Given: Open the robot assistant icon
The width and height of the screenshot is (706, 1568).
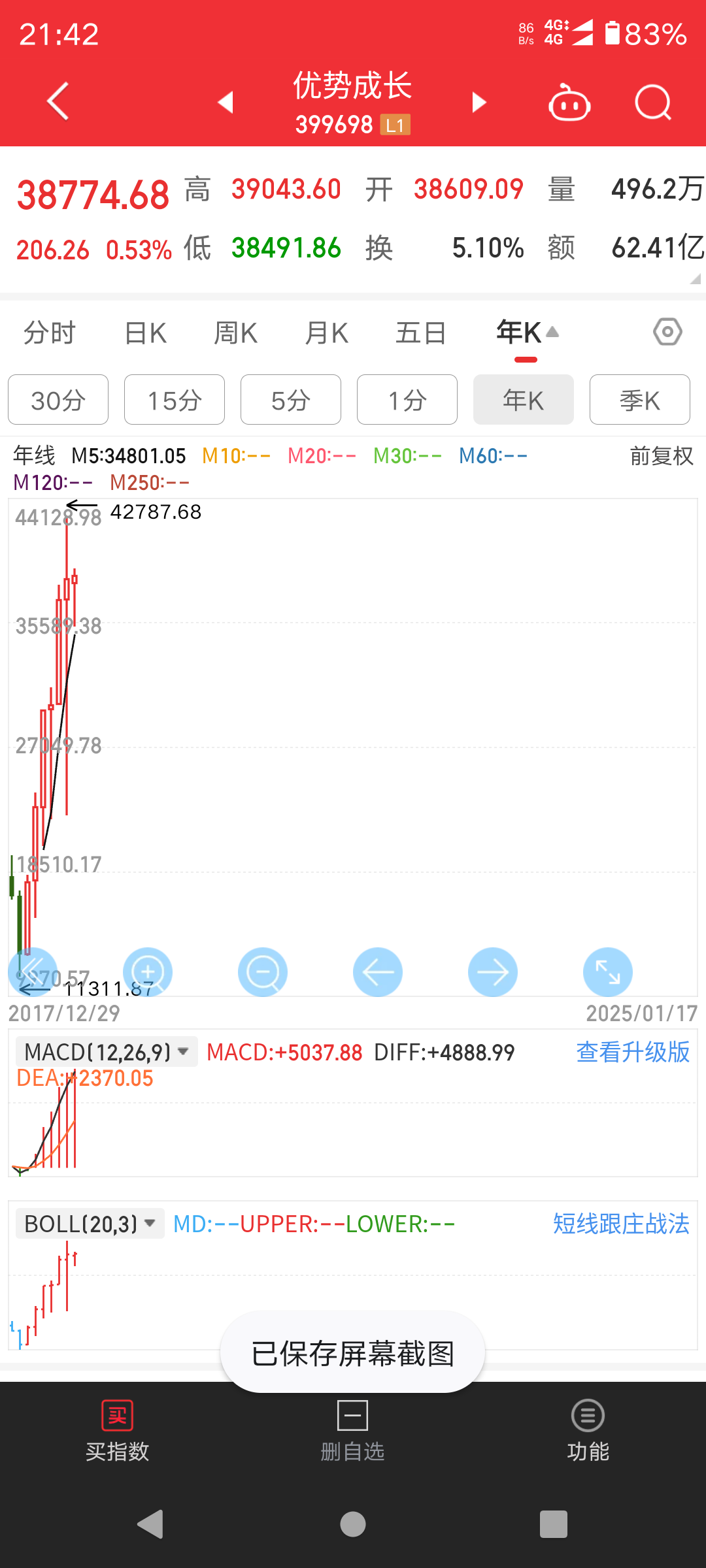Looking at the screenshot, I should click(569, 103).
